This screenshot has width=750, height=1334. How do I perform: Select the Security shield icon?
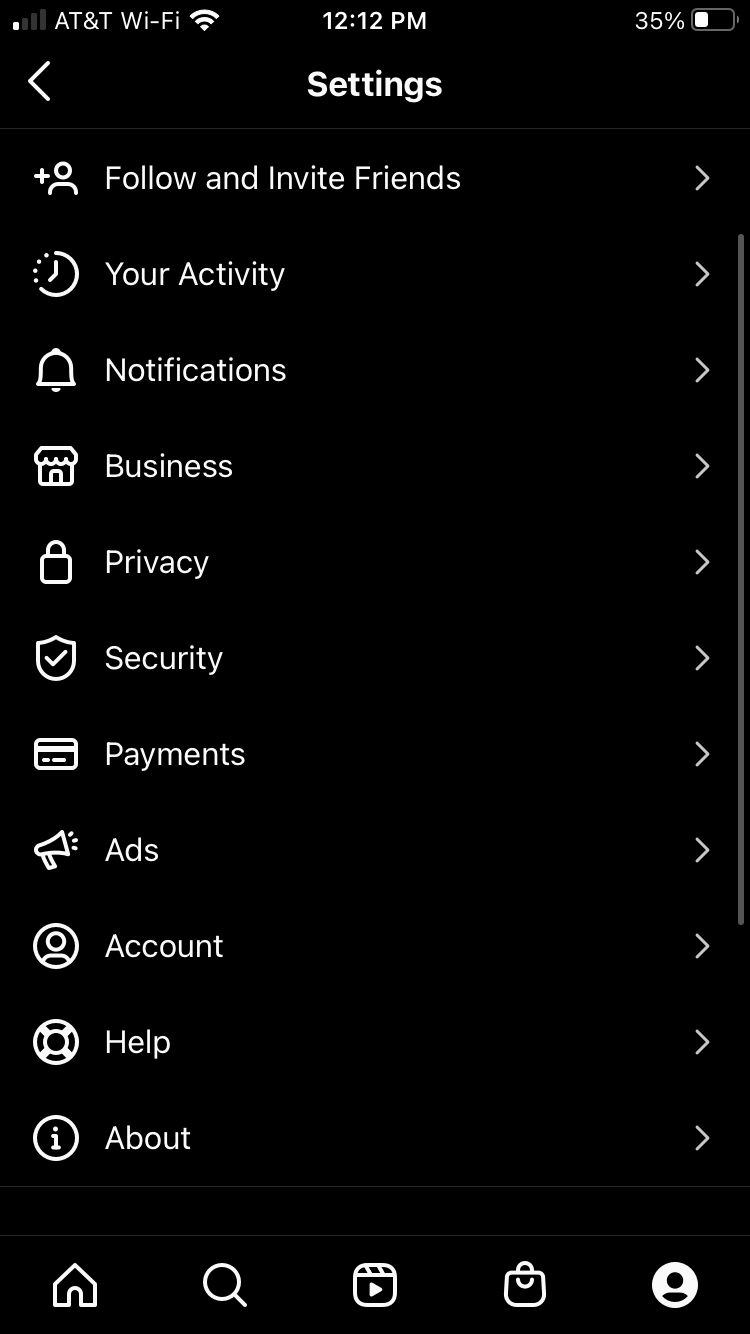(56, 658)
